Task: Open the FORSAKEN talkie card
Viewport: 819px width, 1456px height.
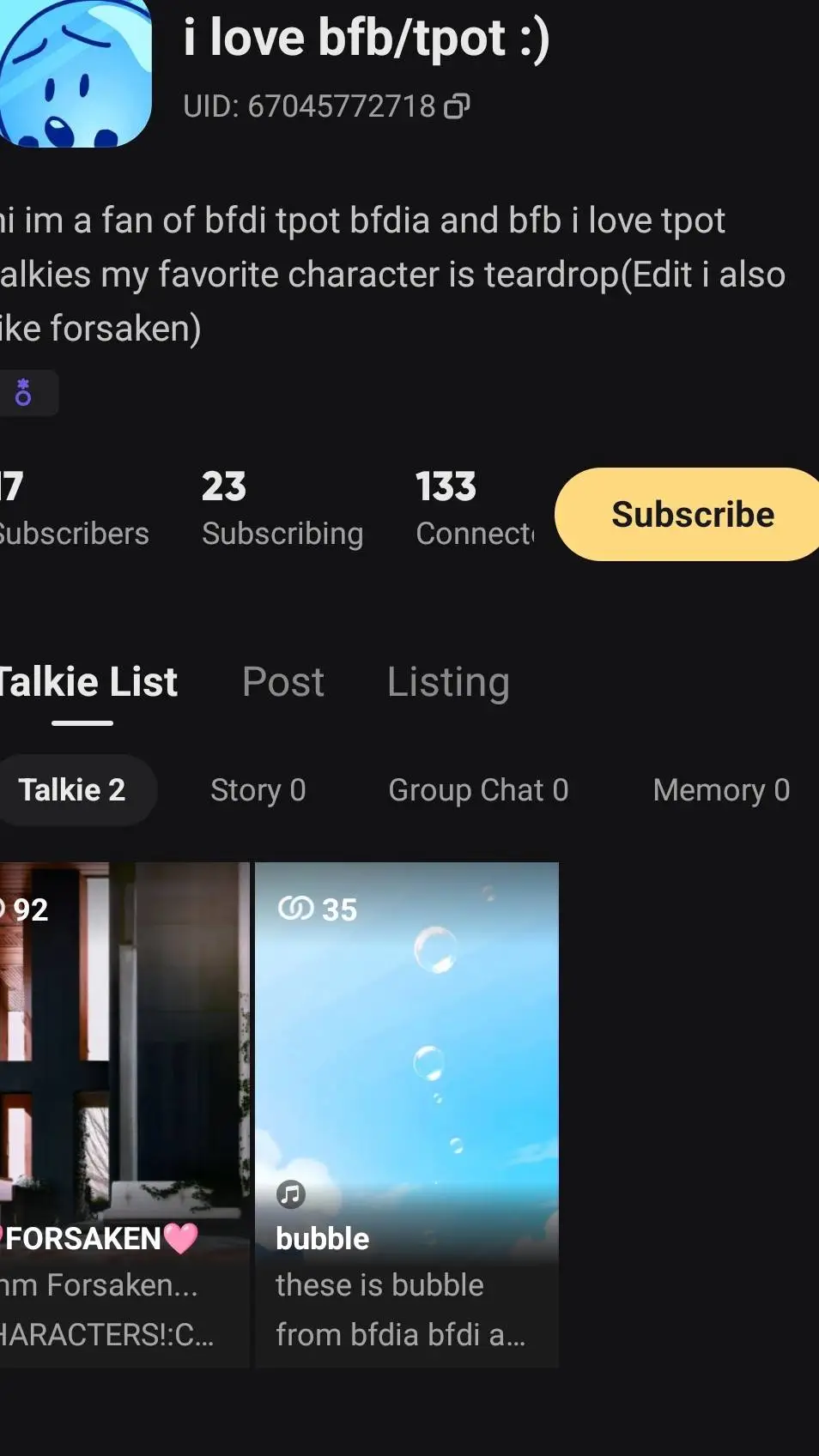Action: [x=123, y=1114]
